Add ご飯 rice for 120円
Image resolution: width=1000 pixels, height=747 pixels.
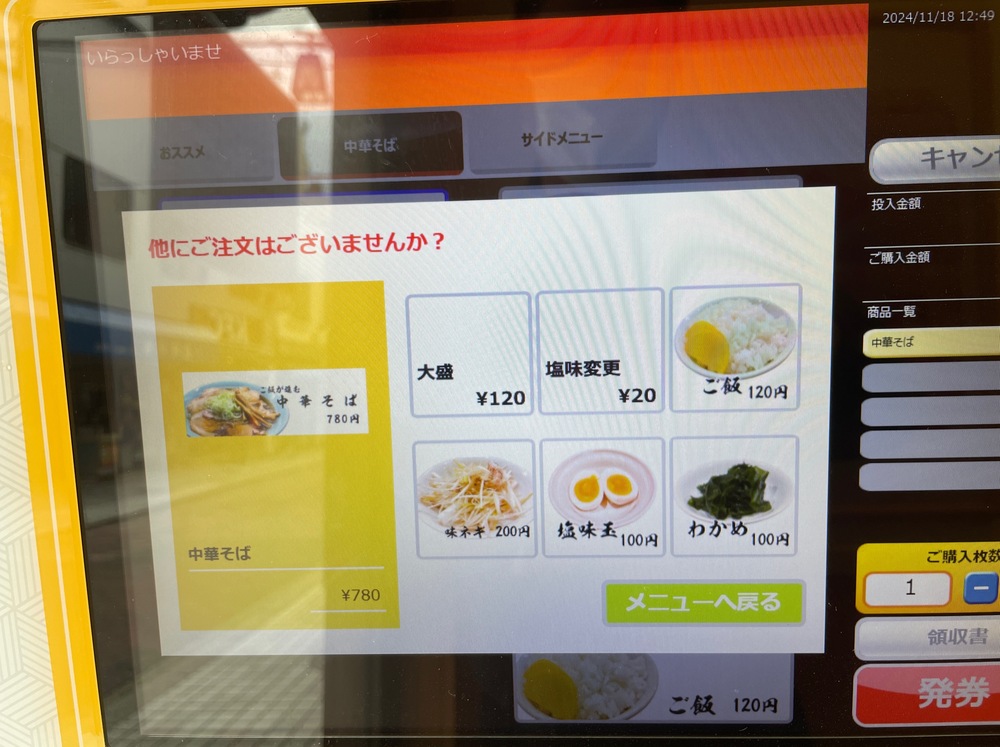click(x=735, y=348)
